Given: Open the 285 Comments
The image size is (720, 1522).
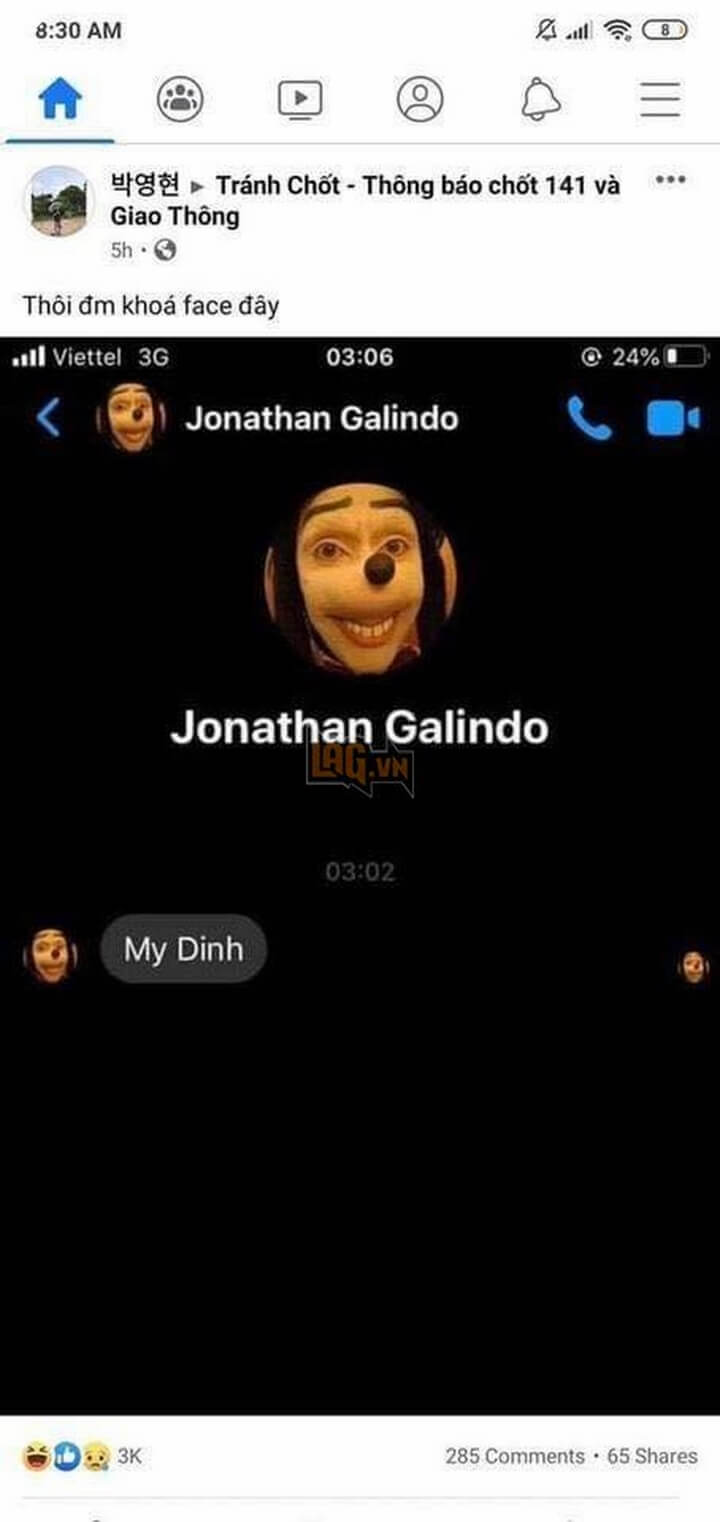Looking at the screenshot, I should click(514, 1456).
